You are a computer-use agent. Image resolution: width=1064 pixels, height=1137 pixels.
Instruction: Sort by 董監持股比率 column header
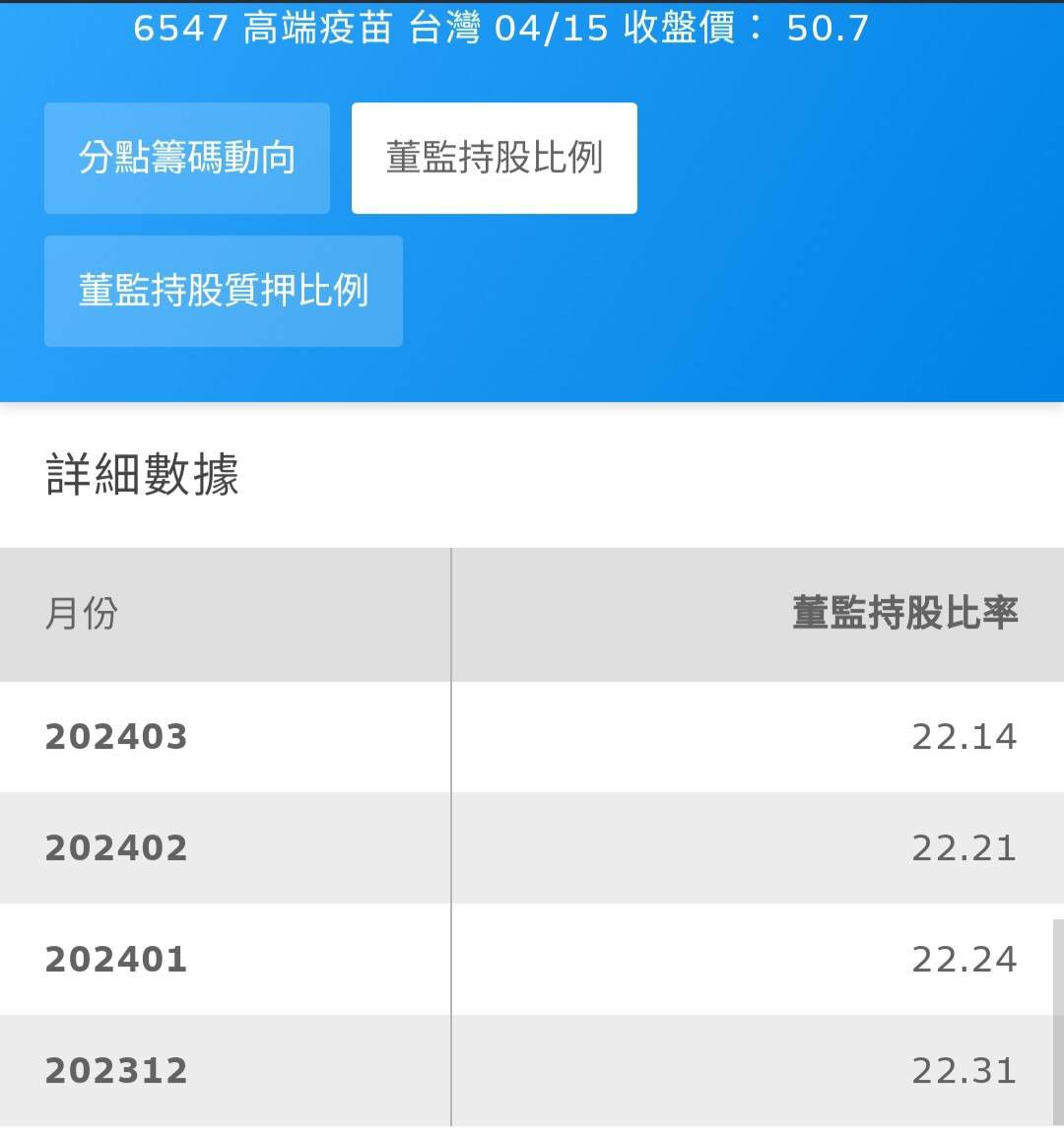[x=904, y=612]
